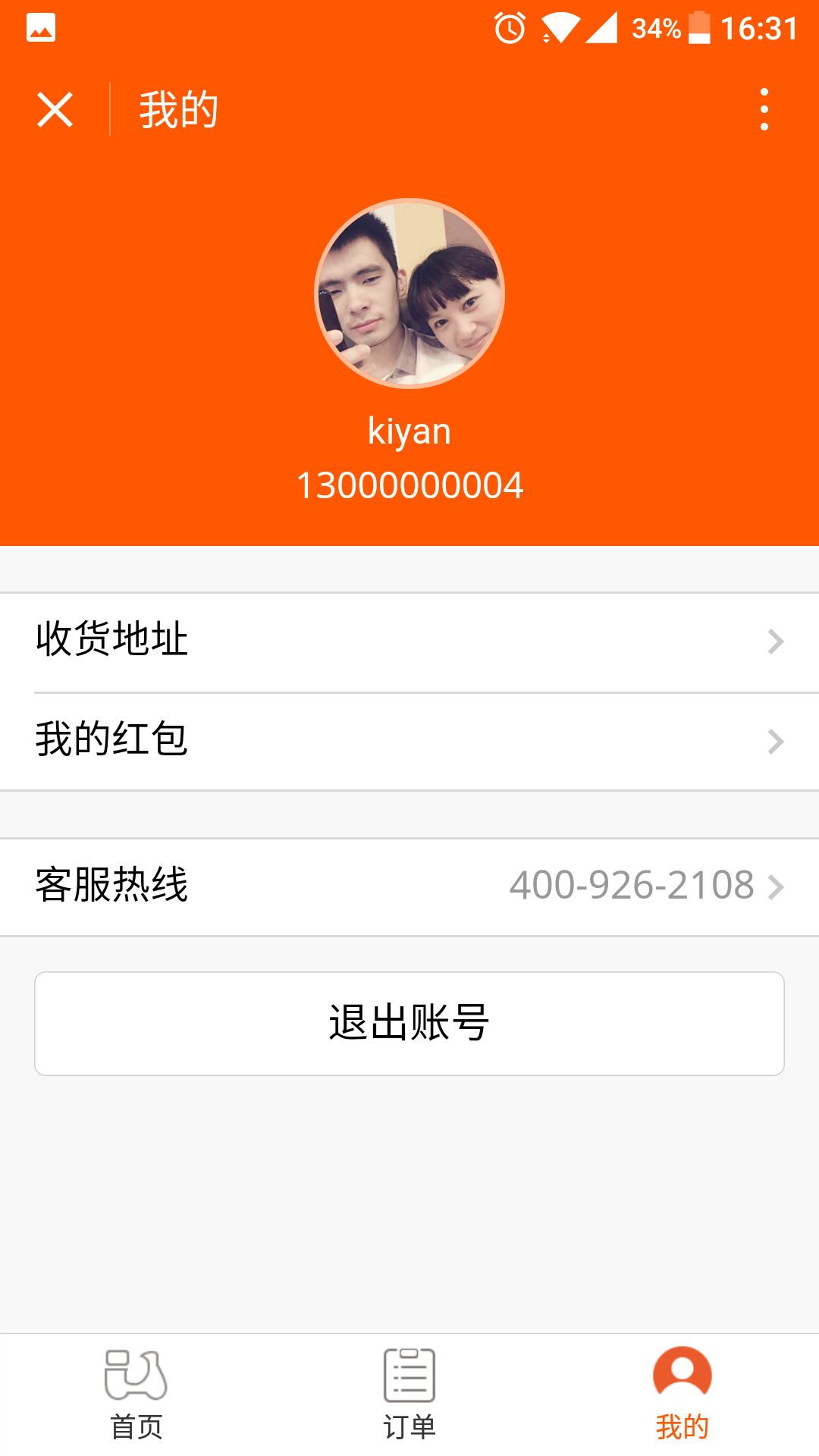
Task: Open the three-dot overflow menu
Action: tap(764, 110)
